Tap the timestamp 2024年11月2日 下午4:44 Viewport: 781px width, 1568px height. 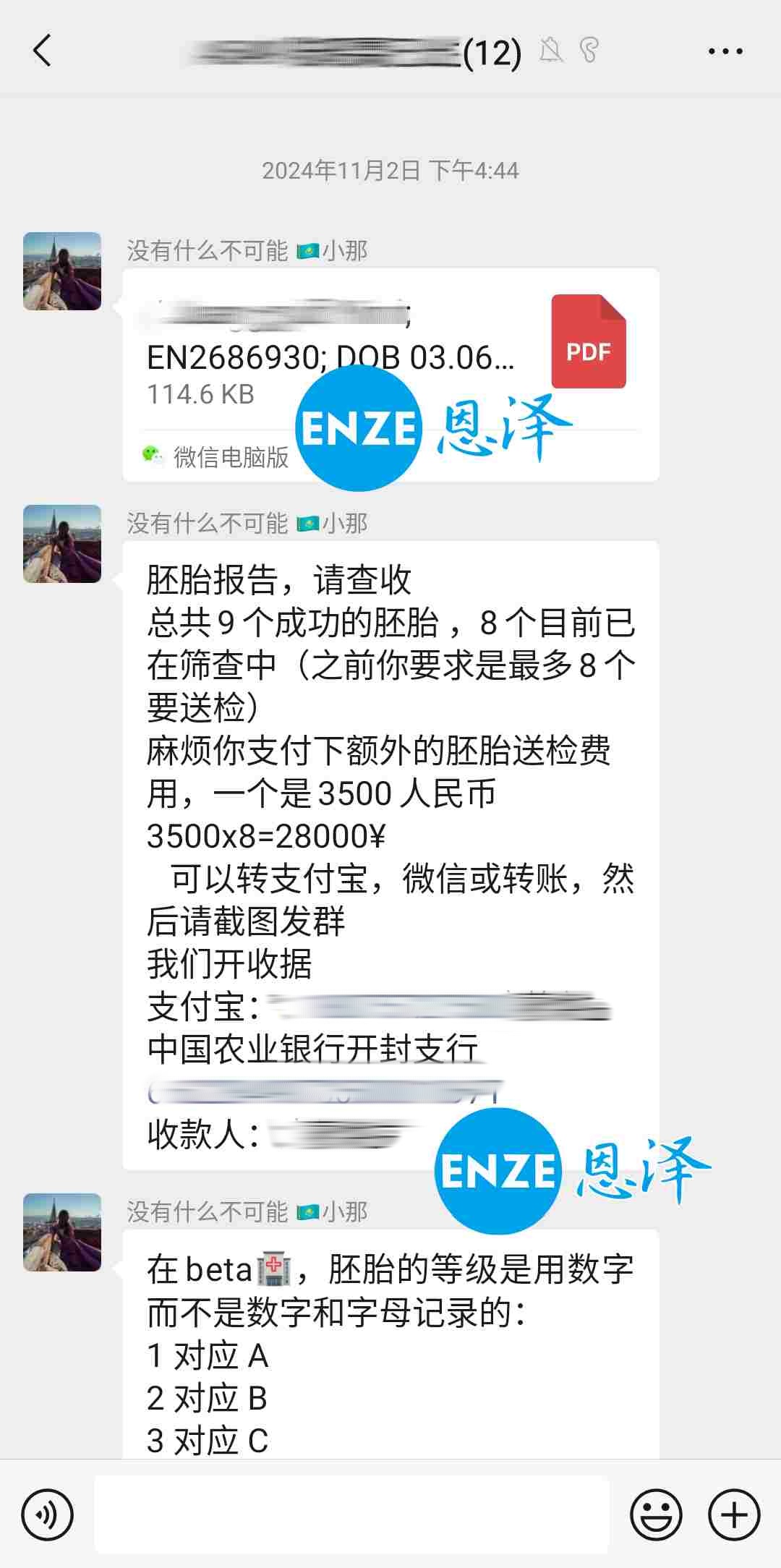point(390,171)
